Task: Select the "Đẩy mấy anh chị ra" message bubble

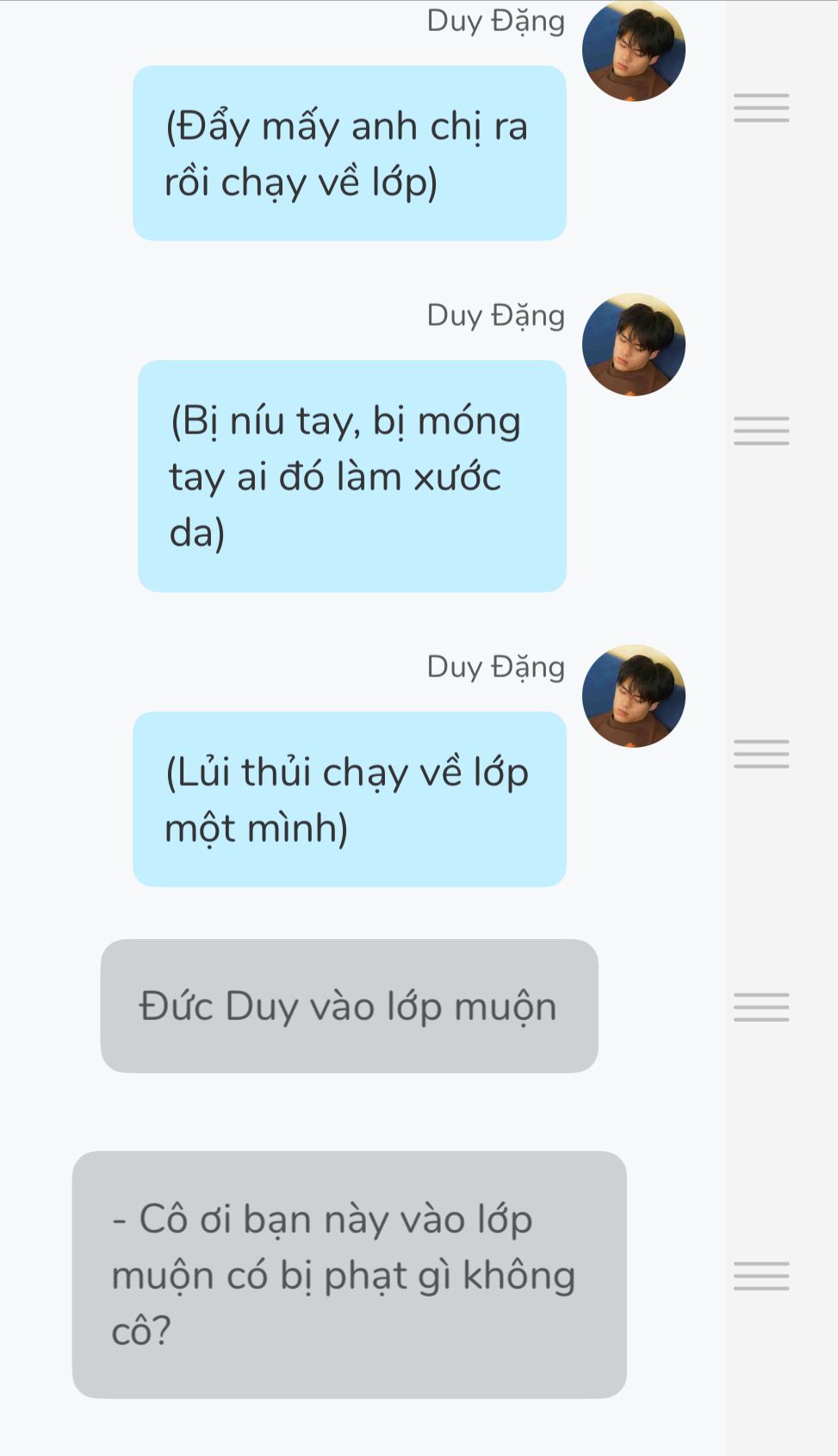Action: pyautogui.click(x=350, y=153)
